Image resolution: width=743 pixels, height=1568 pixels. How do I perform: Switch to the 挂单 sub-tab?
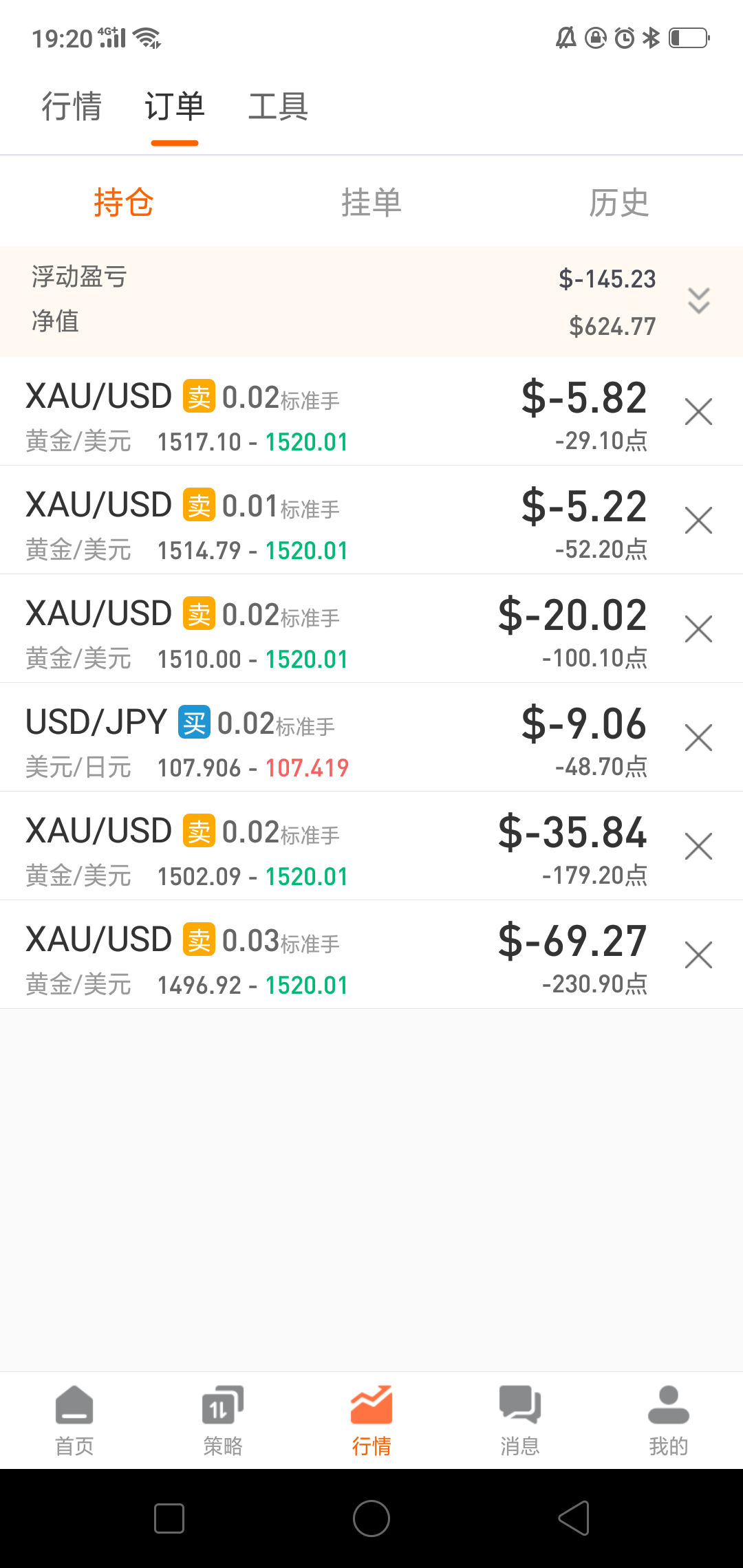click(371, 202)
